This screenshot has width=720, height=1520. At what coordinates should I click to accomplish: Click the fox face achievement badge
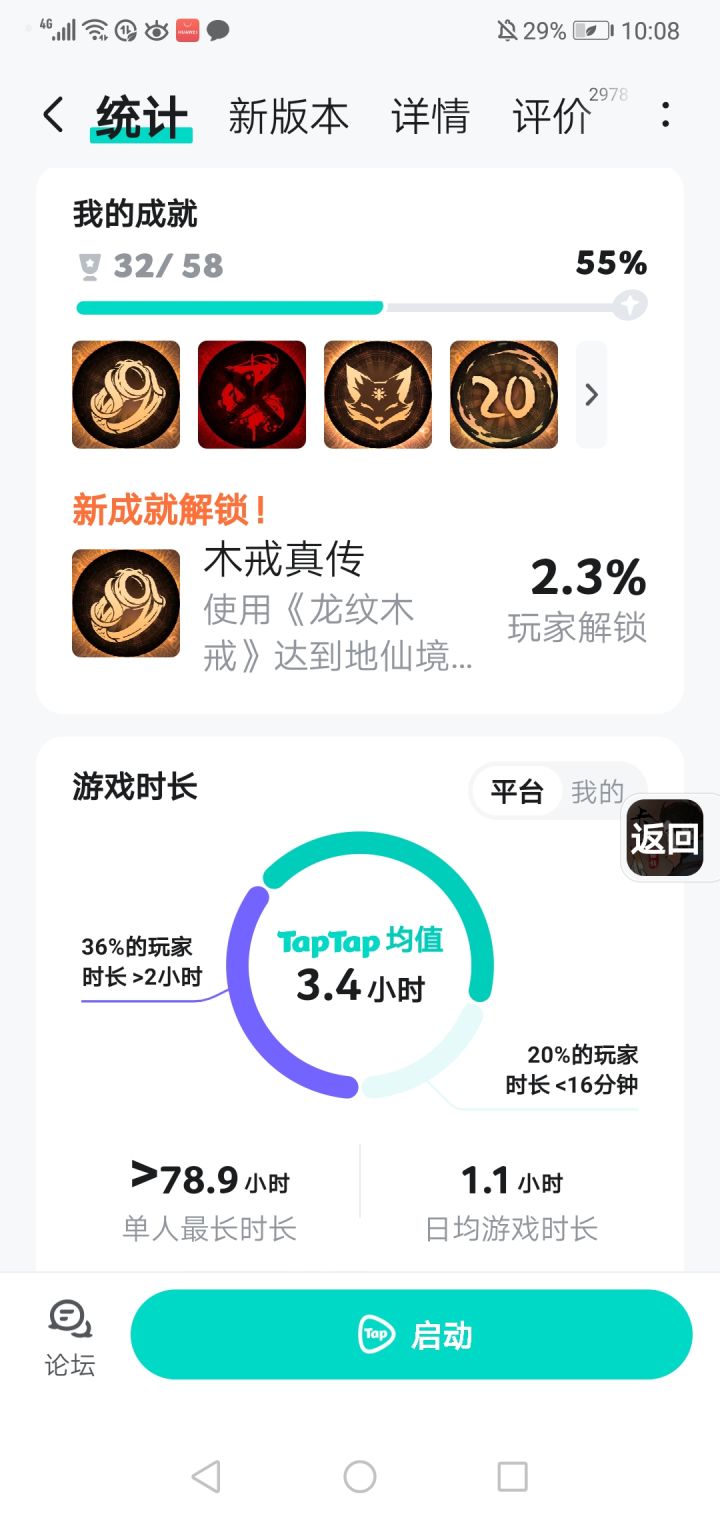coord(377,394)
